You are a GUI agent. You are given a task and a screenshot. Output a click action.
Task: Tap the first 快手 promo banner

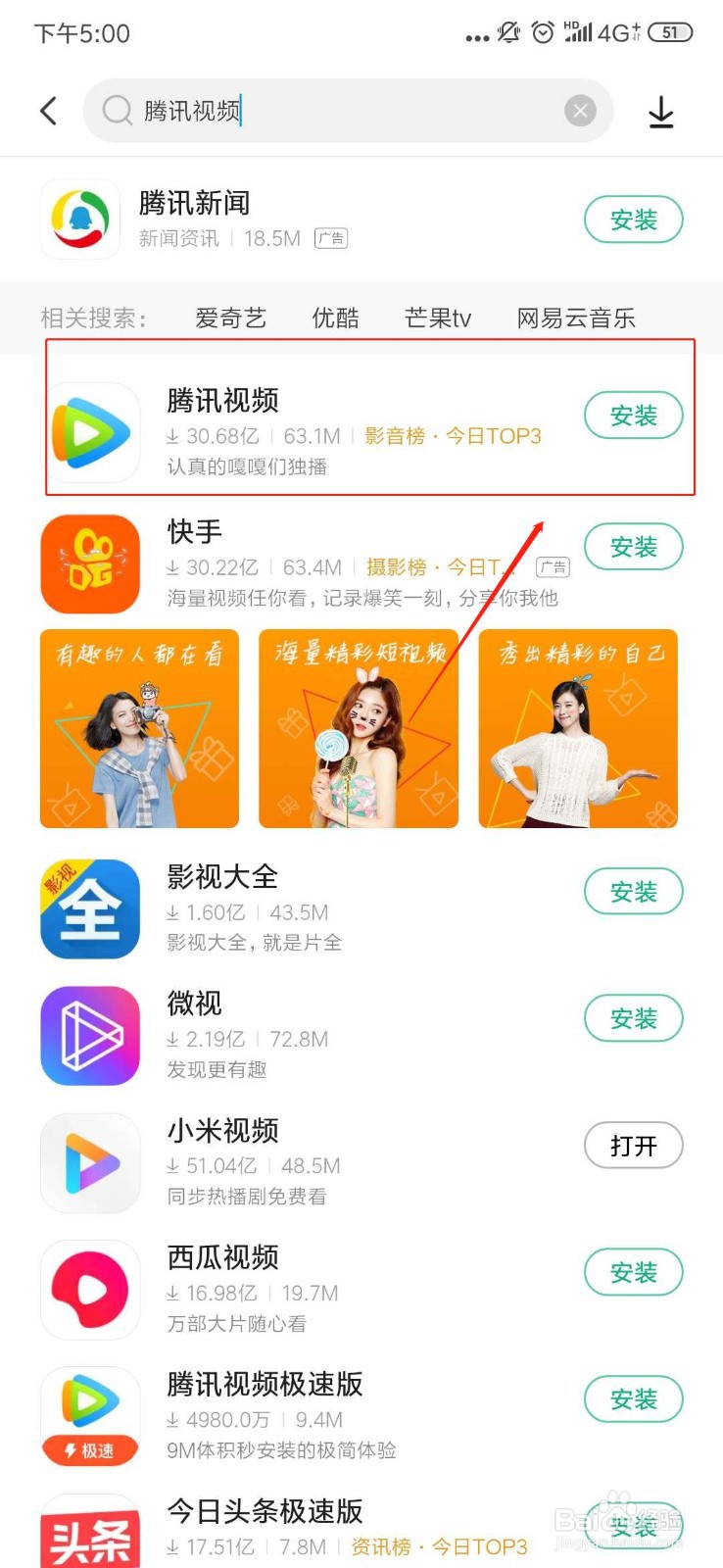click(x=138, y=727)
